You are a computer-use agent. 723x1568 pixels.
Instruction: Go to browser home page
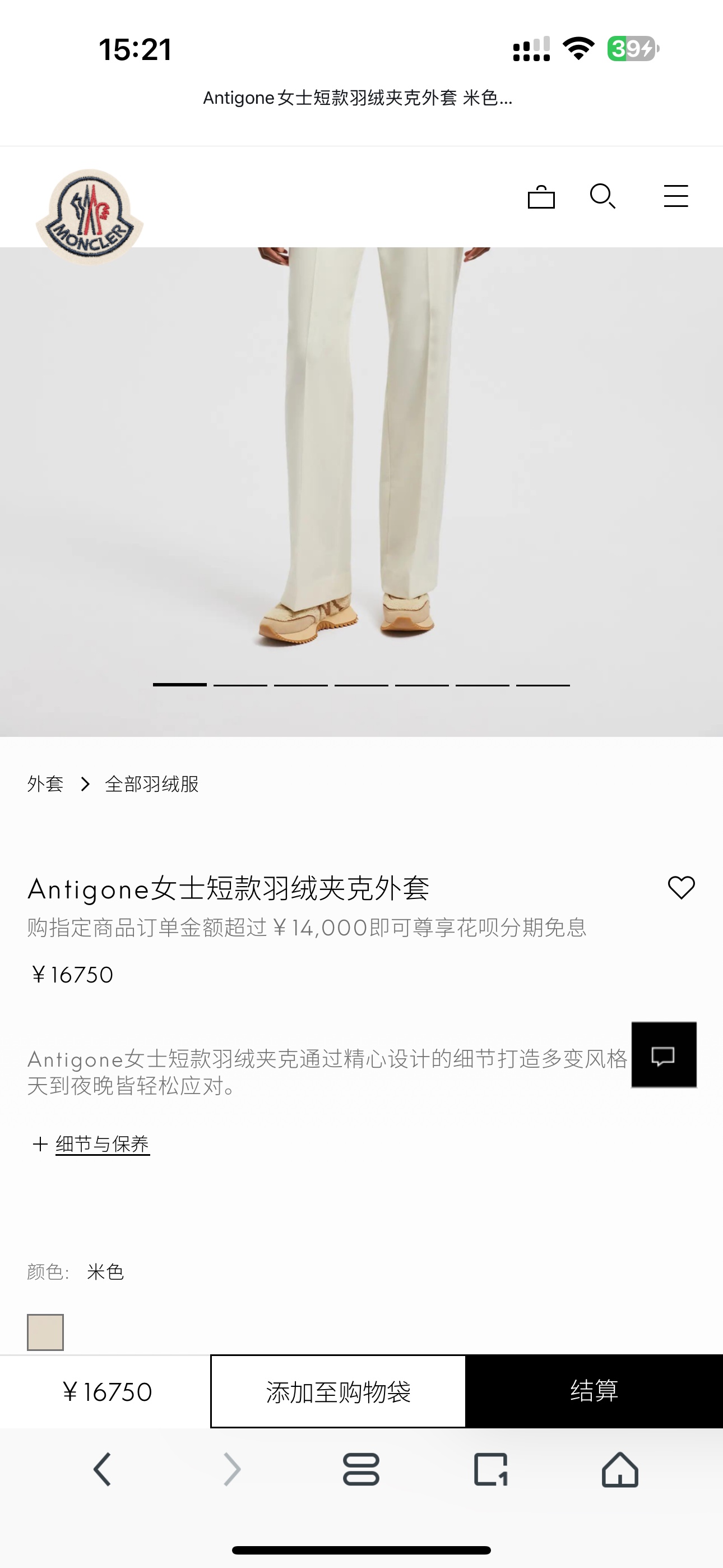point(619,1469)
